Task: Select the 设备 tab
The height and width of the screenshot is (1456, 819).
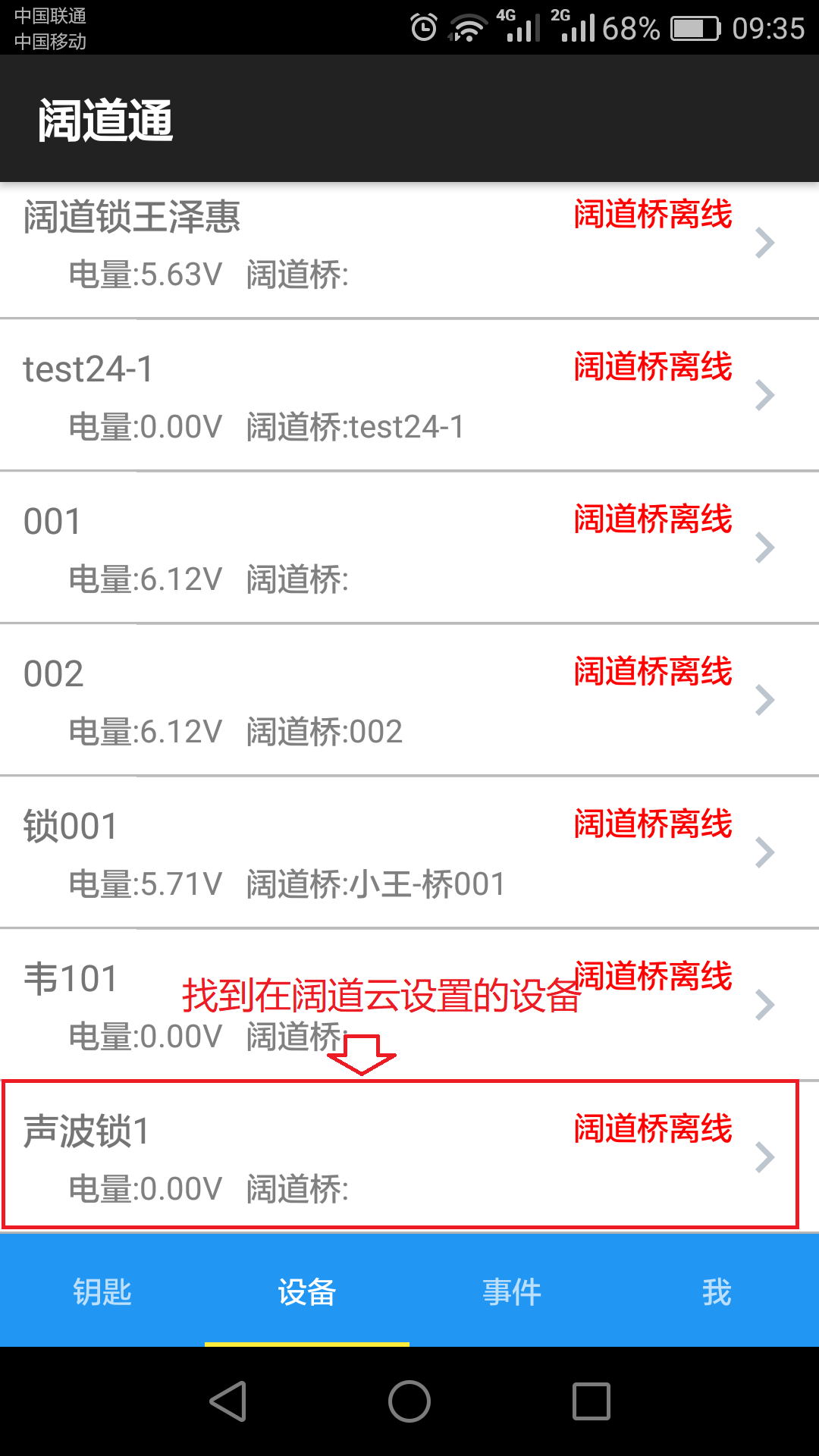Action: point(307,1291)
